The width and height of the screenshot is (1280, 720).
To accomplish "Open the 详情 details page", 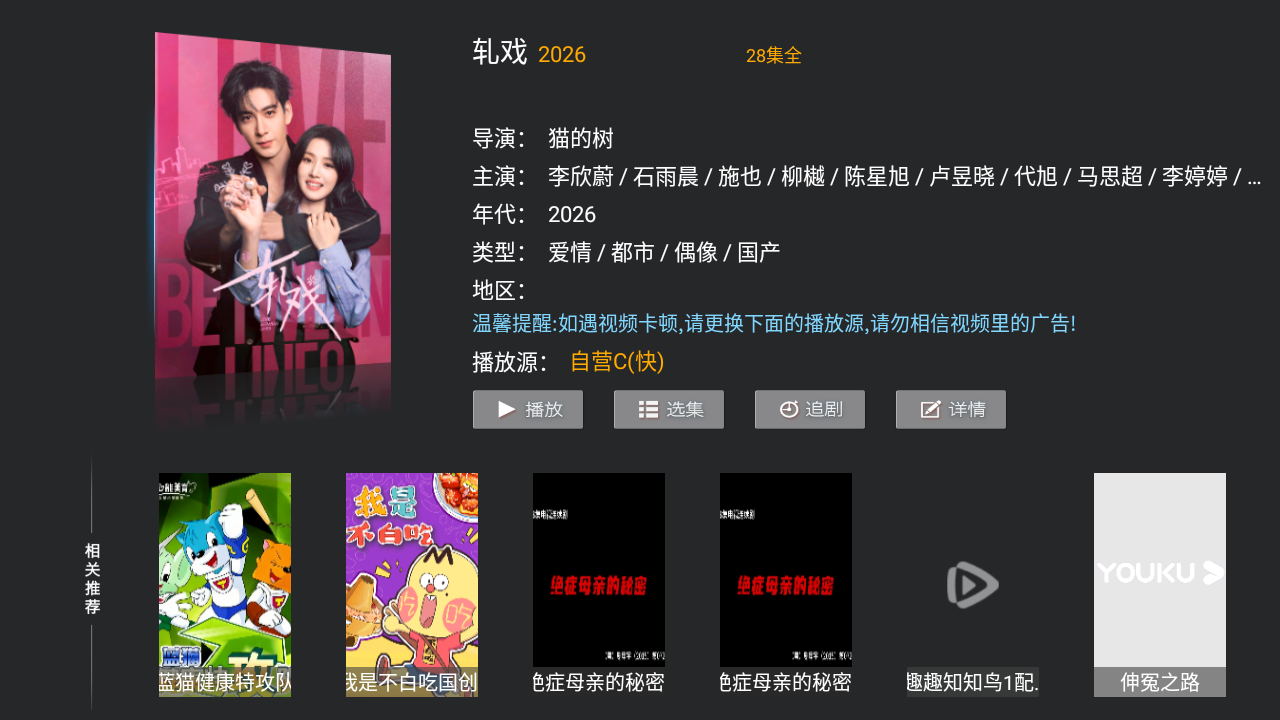I will pos(951,409).
